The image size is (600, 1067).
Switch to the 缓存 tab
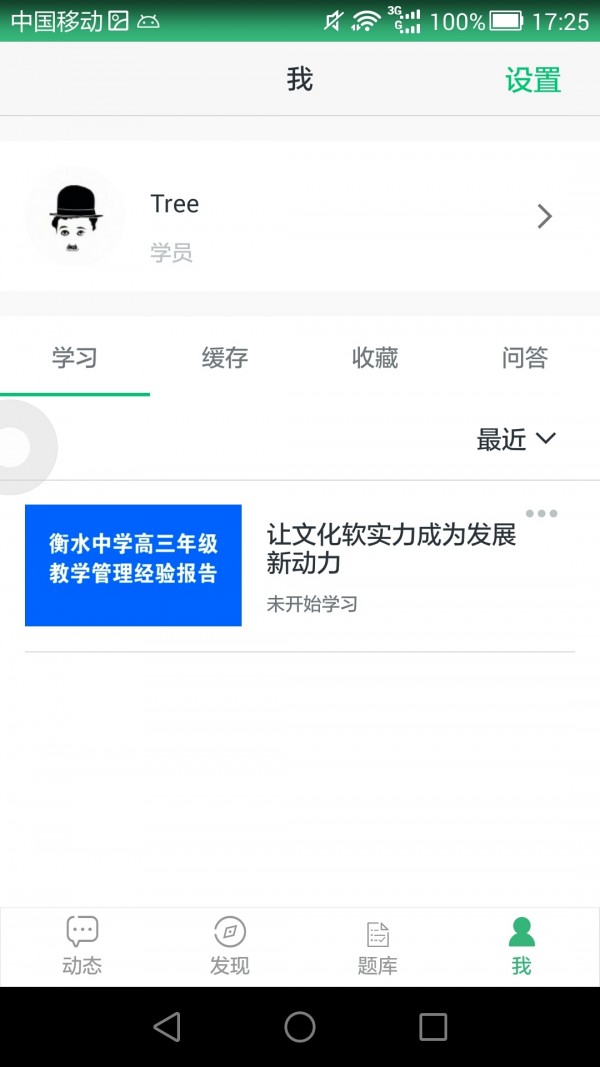point(224,358)
